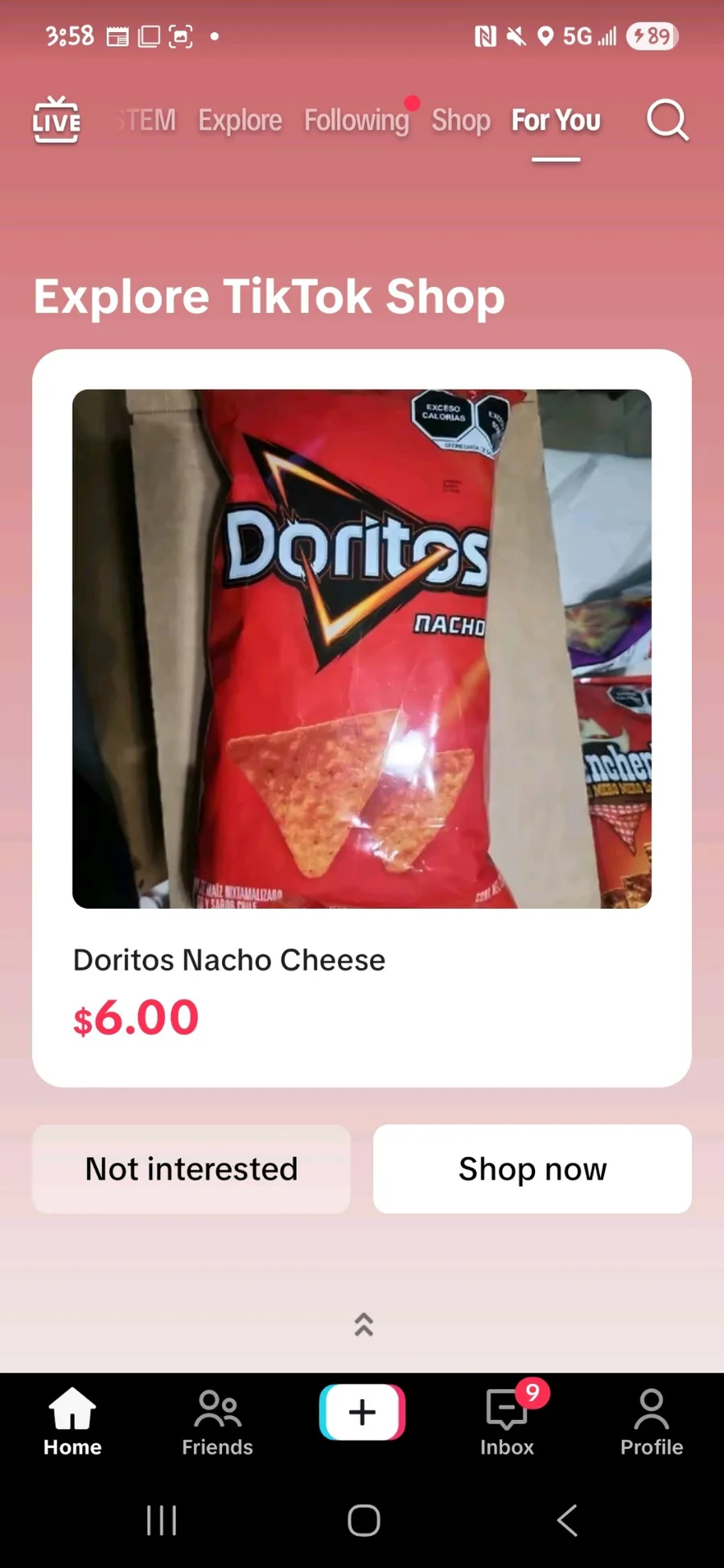Open search with the magnifier icon
The image size is (724, 1568).
667,121
